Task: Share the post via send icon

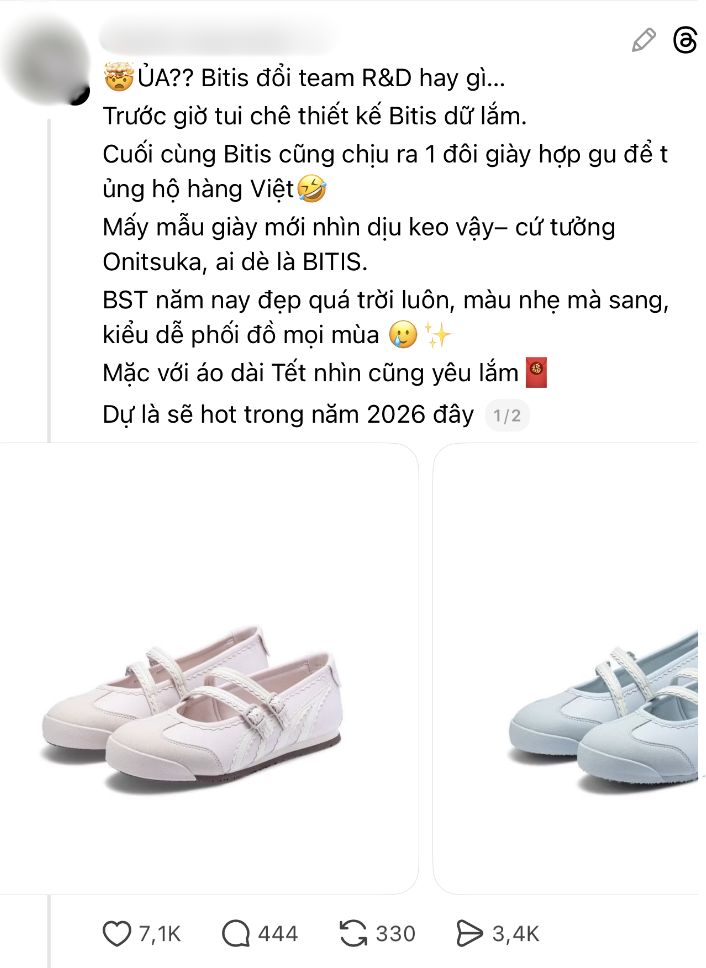Action: [x=469, y=934]
